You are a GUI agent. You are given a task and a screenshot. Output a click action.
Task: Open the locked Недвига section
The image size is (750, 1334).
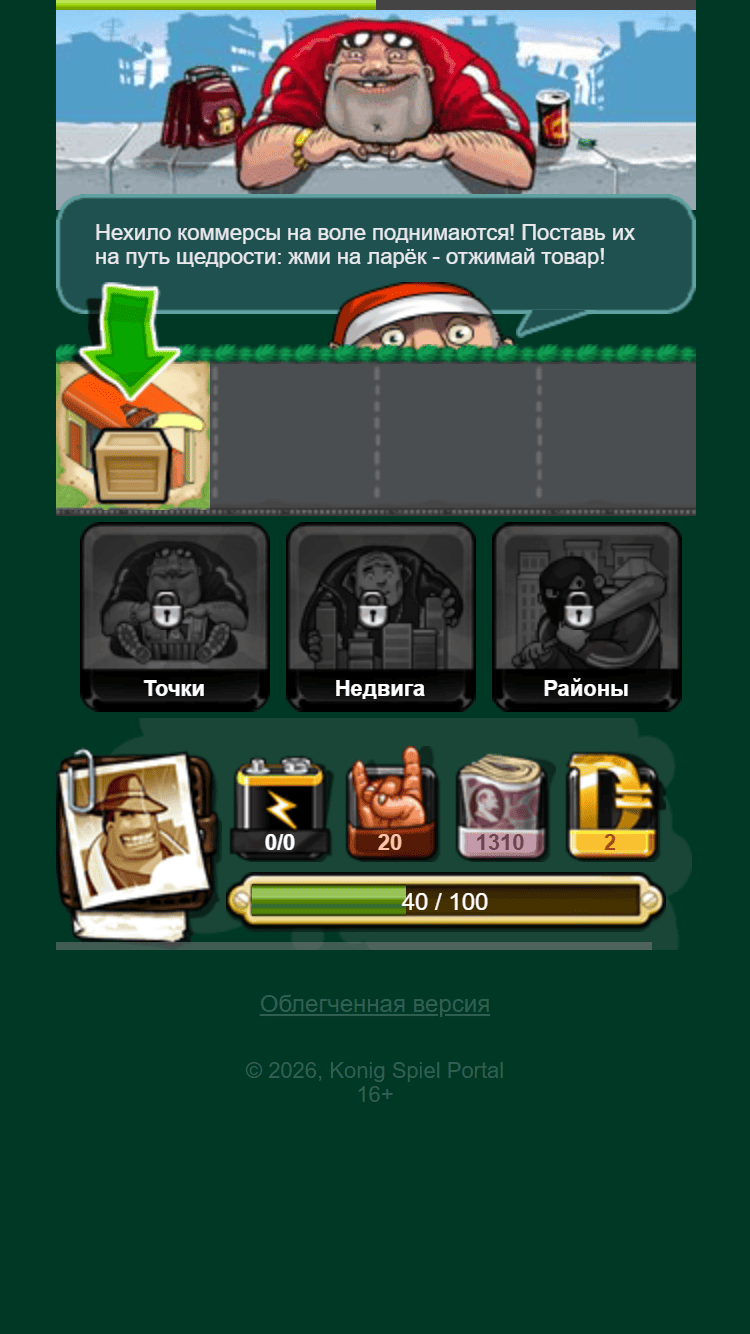click(x=380, y=617)
